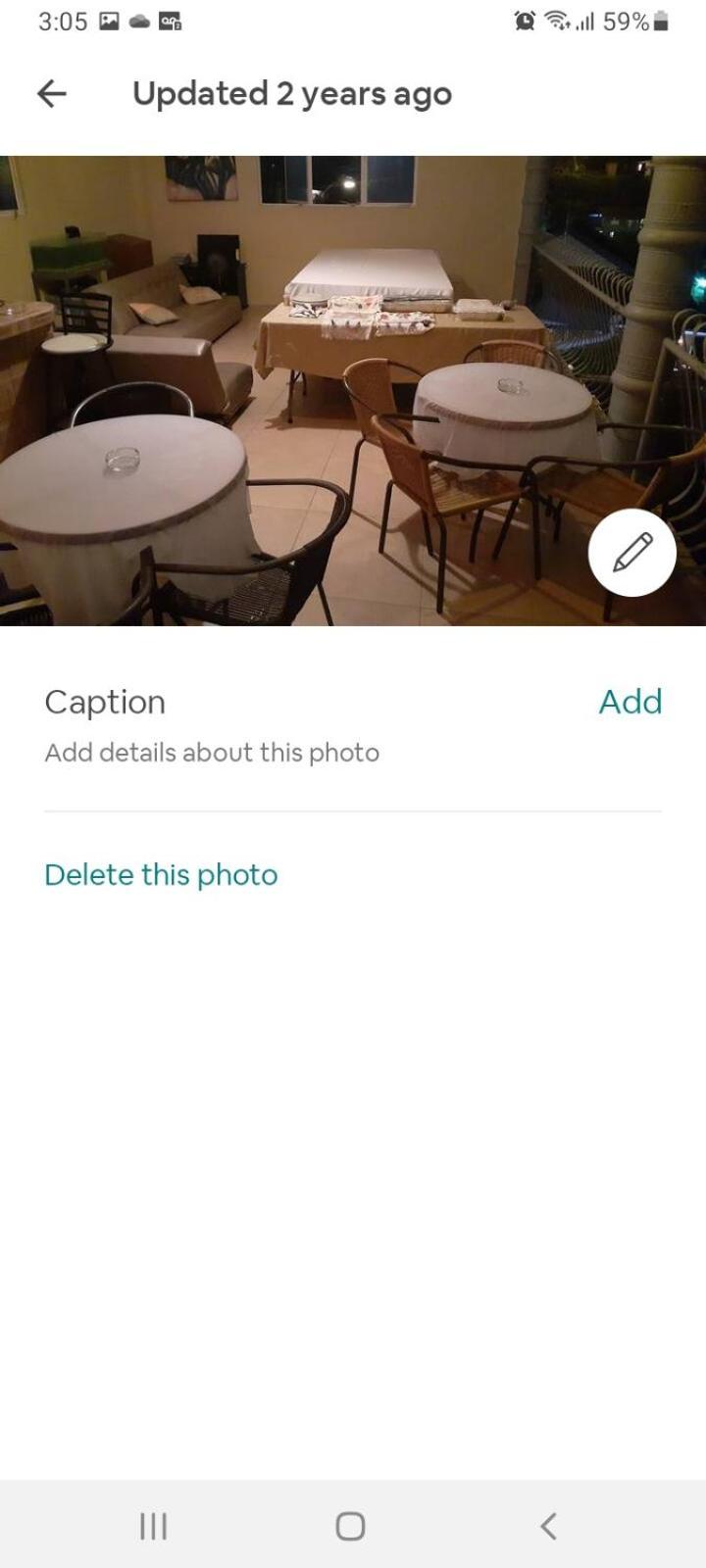Go to the home screen
706x1568 pixels.
click(x=351, y=1526)
